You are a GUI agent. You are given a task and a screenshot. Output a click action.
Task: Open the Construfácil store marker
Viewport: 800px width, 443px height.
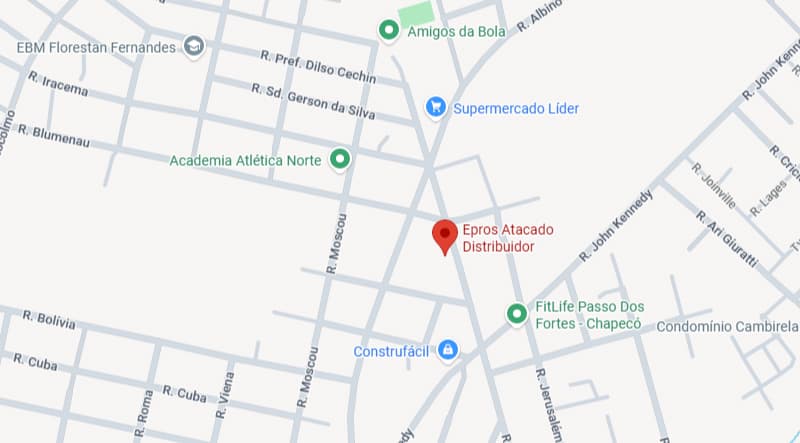click(449, 350)
